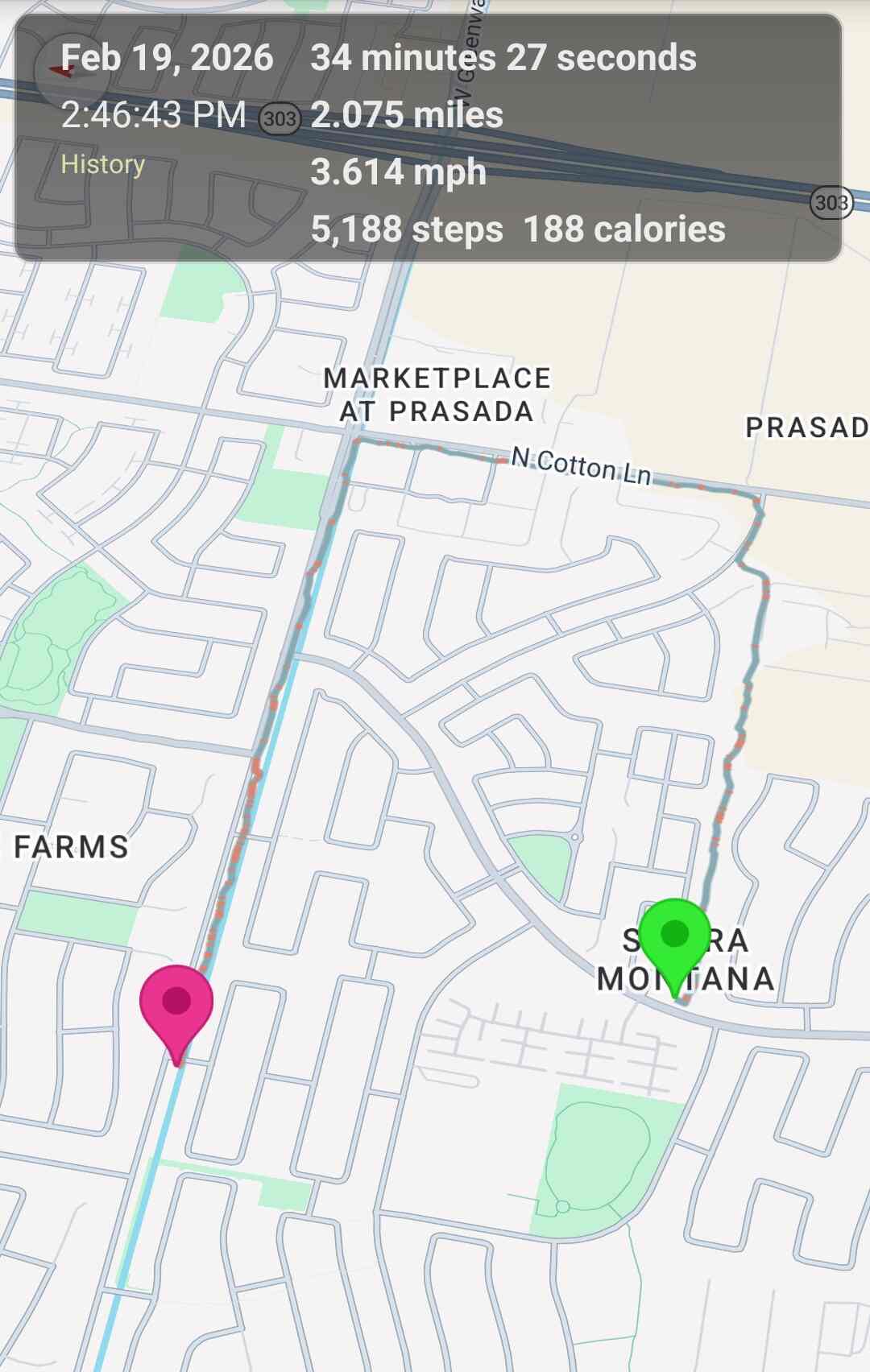Select the 2:46:43 PM timestamp
The height and width of the screenshot is (1372, 870).
tap(152, 115)
